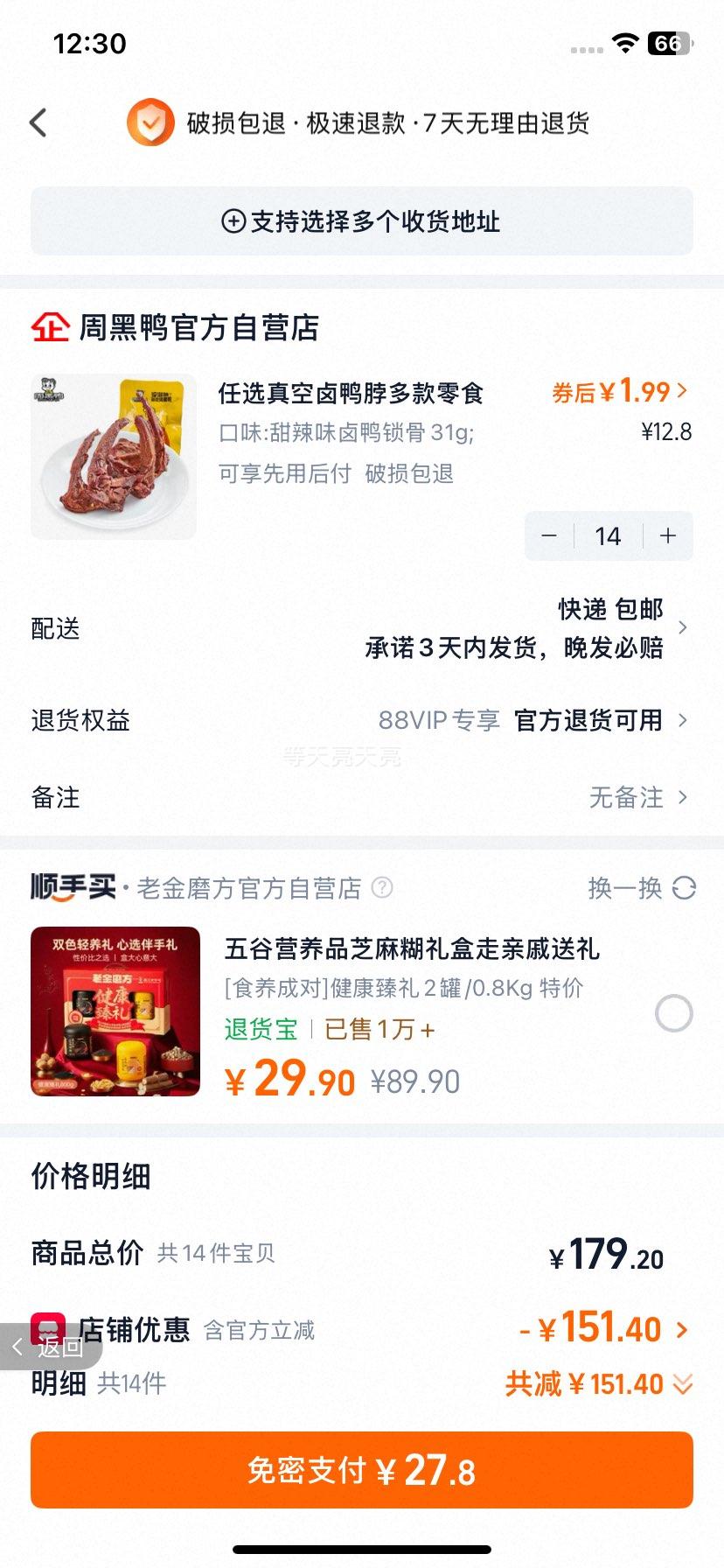Expand the 配送 delivery options chevron
Viewport: 724px width, 1568px height.
[683, 627]
